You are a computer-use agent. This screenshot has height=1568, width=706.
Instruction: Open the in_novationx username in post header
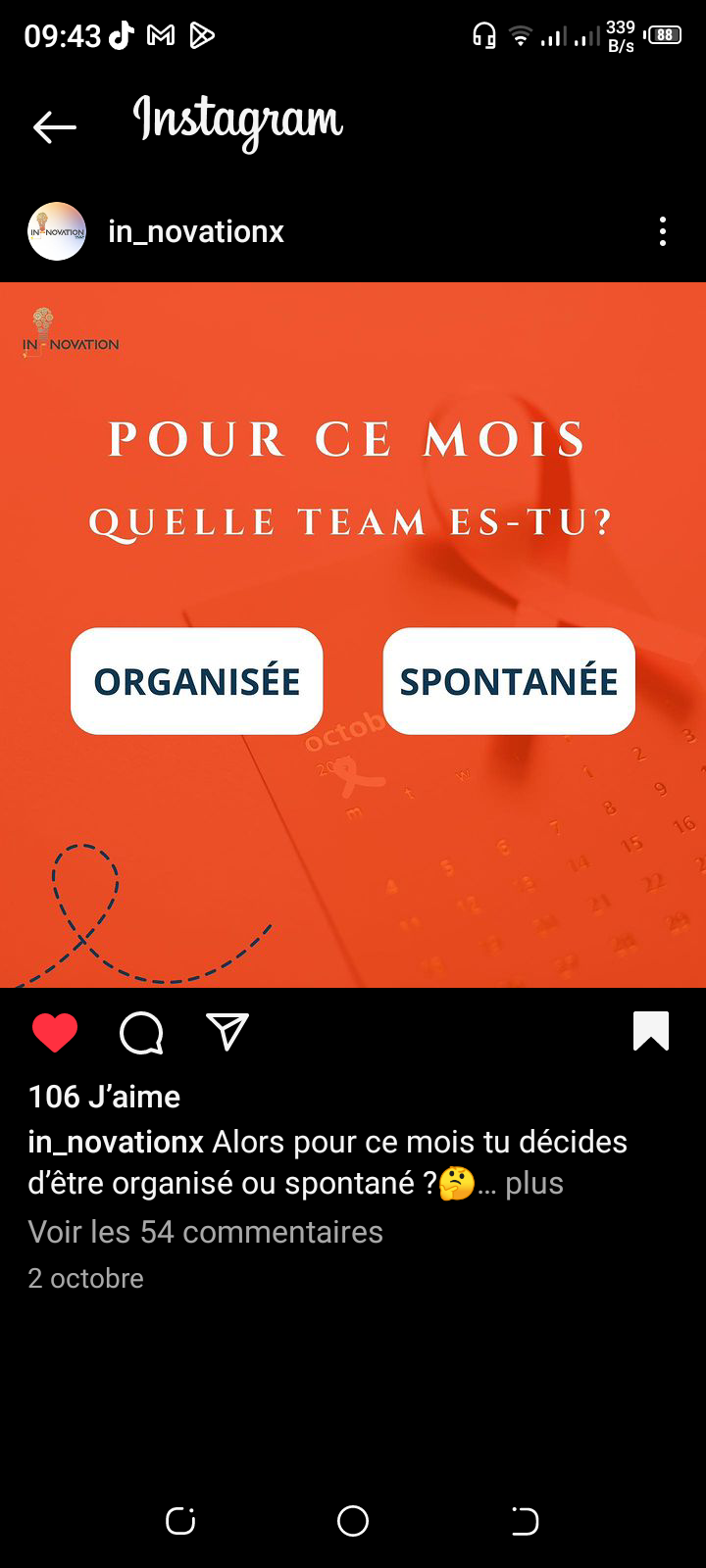pyautogui.click(x=196, y=231)
